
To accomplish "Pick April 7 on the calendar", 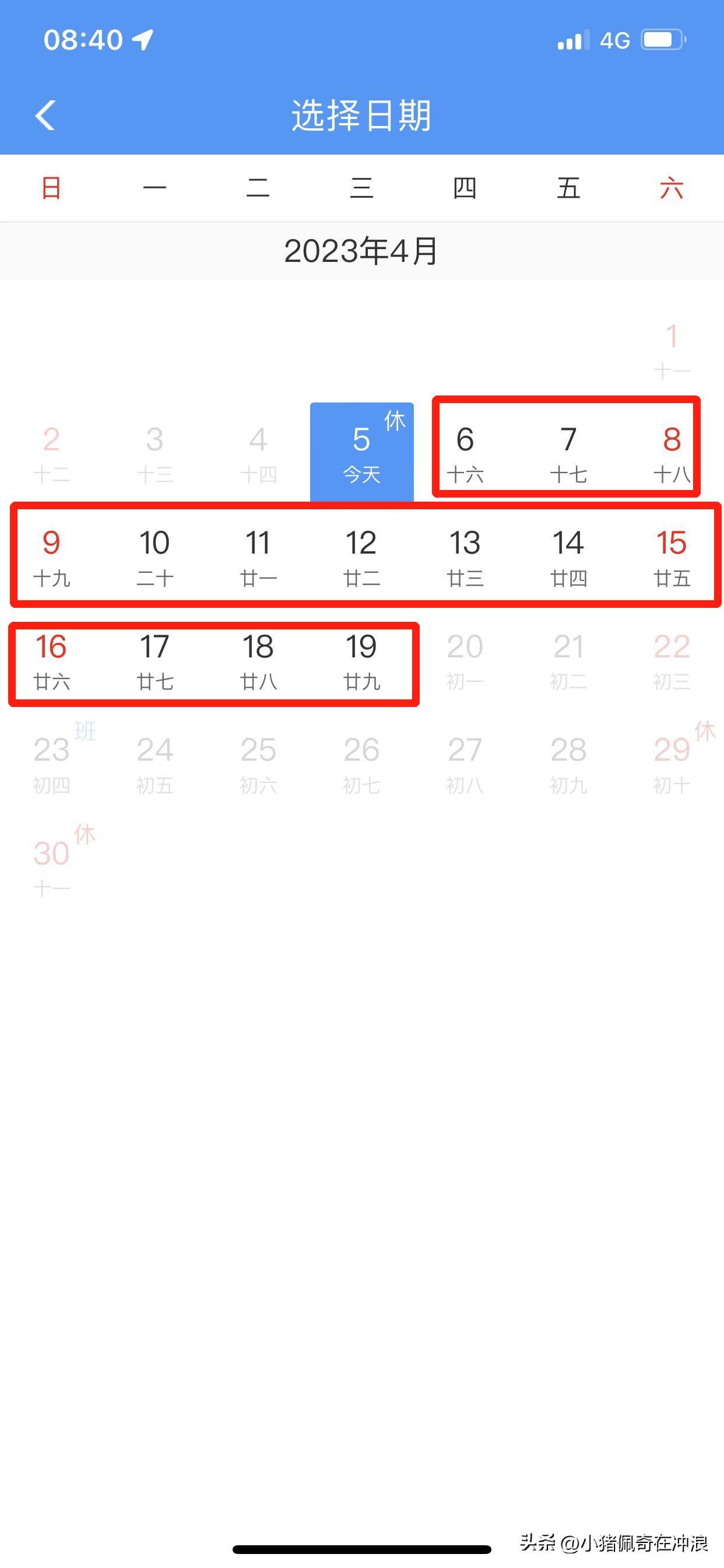I will coord(568,452).
